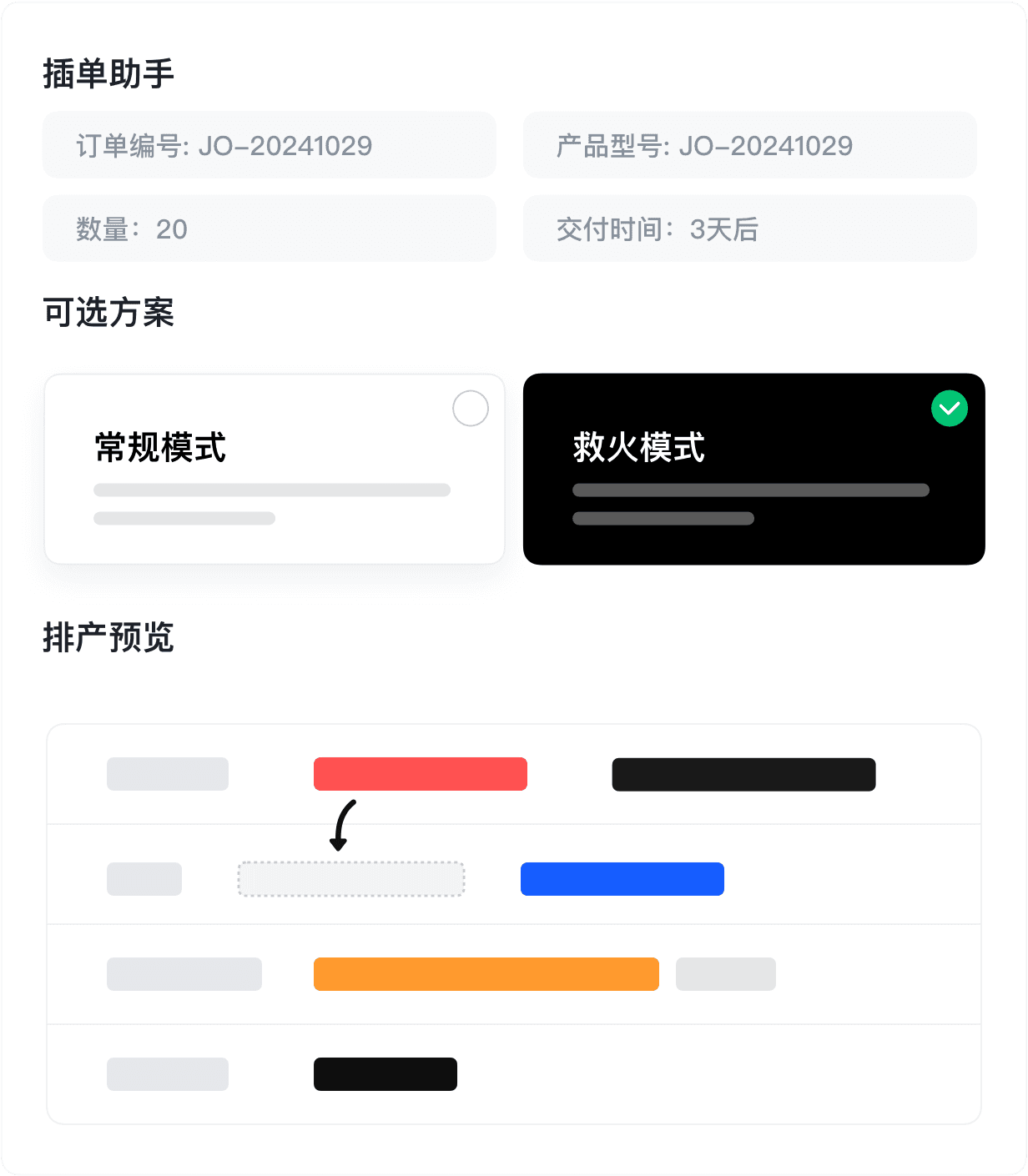The width and height of the screenshot is (1028, 1176).
Task: Click the 排产预览 section heading
Action: [108, 638]
